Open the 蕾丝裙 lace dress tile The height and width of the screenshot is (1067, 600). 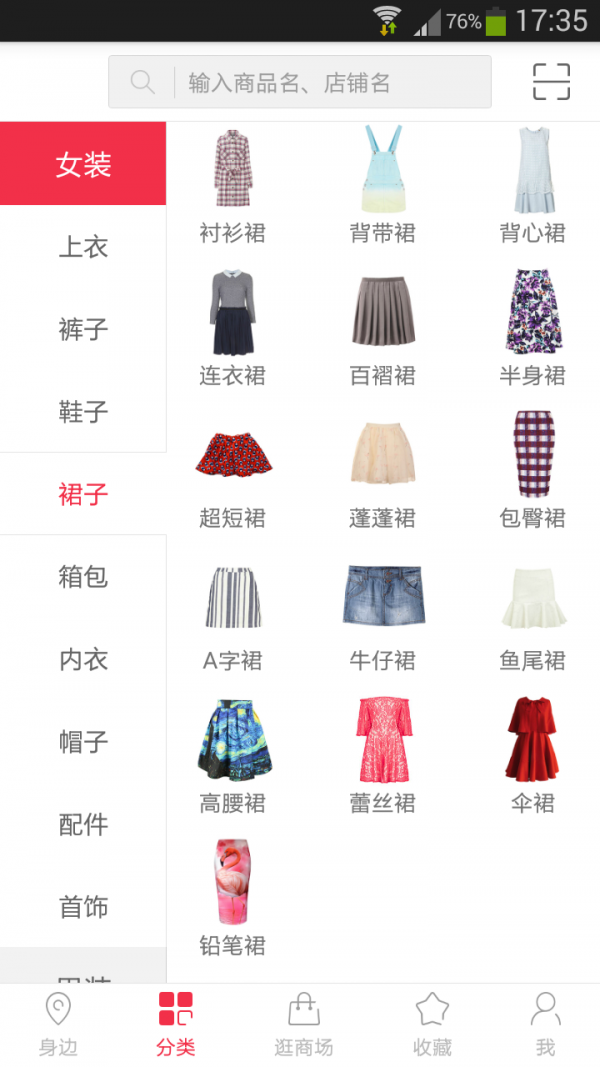coord(382,755)
